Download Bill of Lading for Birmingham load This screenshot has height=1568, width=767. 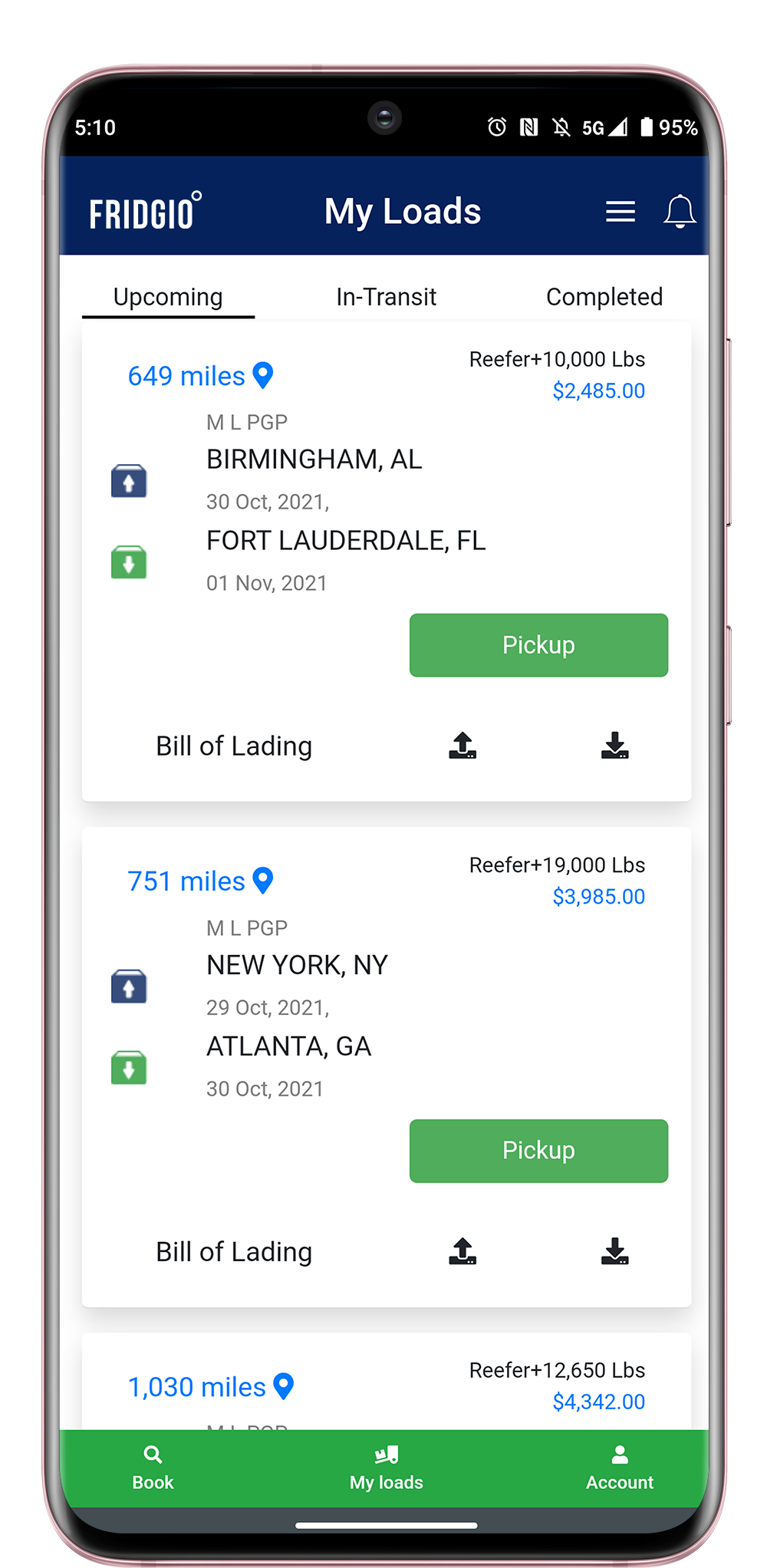tap(614, 746)
